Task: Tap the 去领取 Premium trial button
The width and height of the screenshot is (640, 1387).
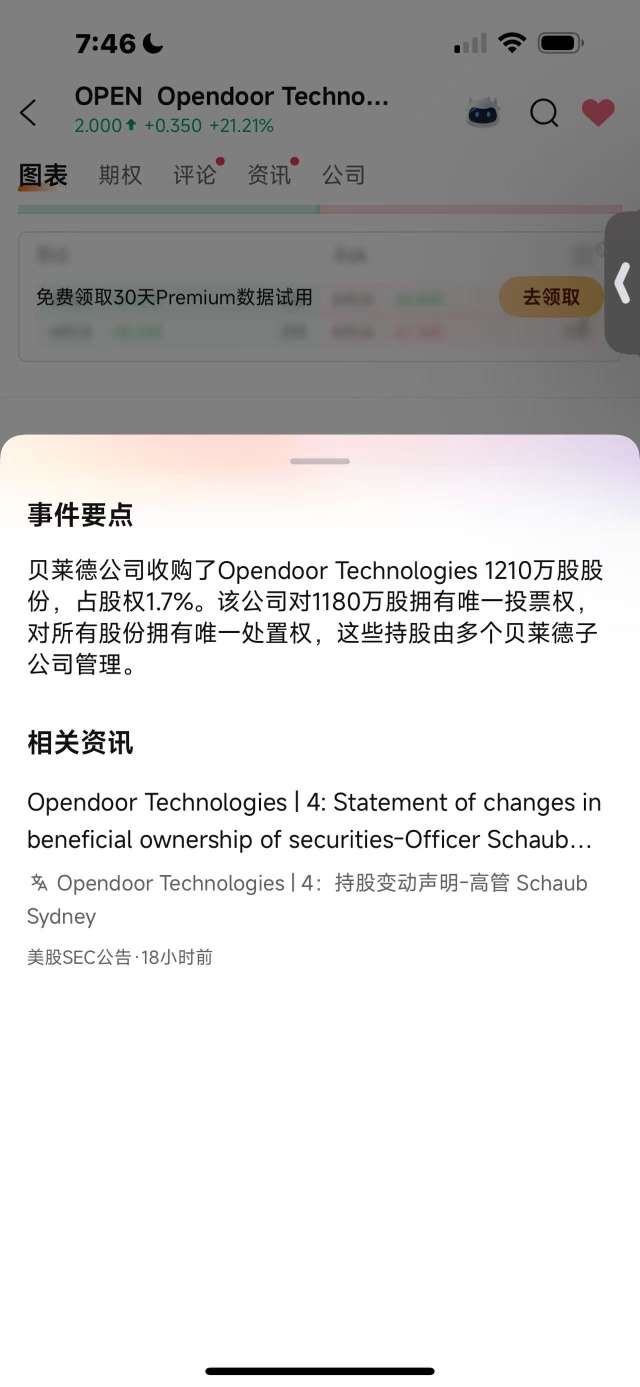Action: coord(551,297)
